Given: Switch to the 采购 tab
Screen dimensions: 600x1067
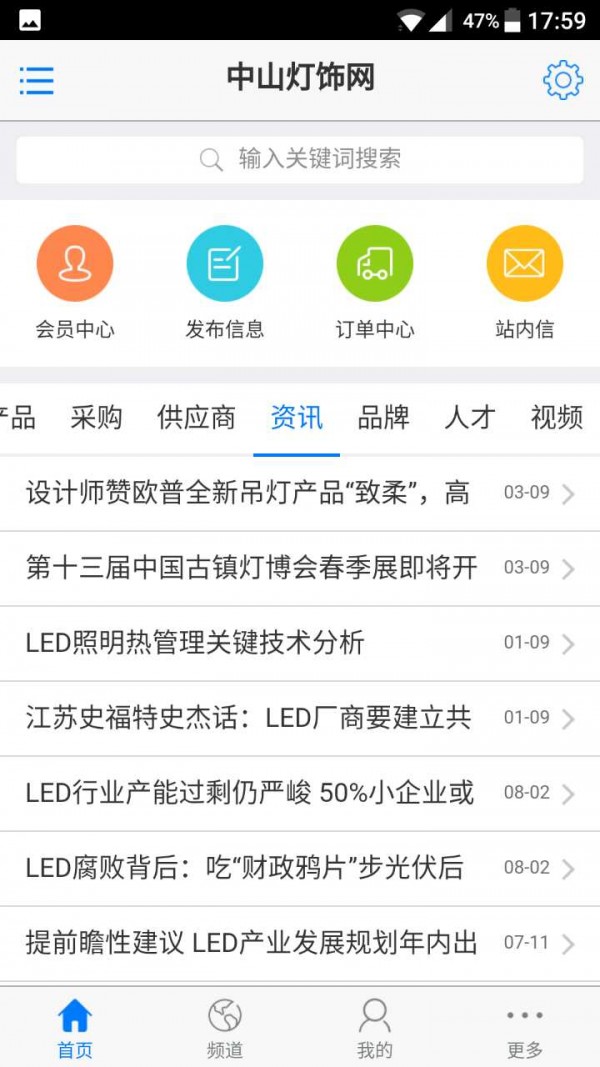Looking at the screenshot, I should [96, 417].
